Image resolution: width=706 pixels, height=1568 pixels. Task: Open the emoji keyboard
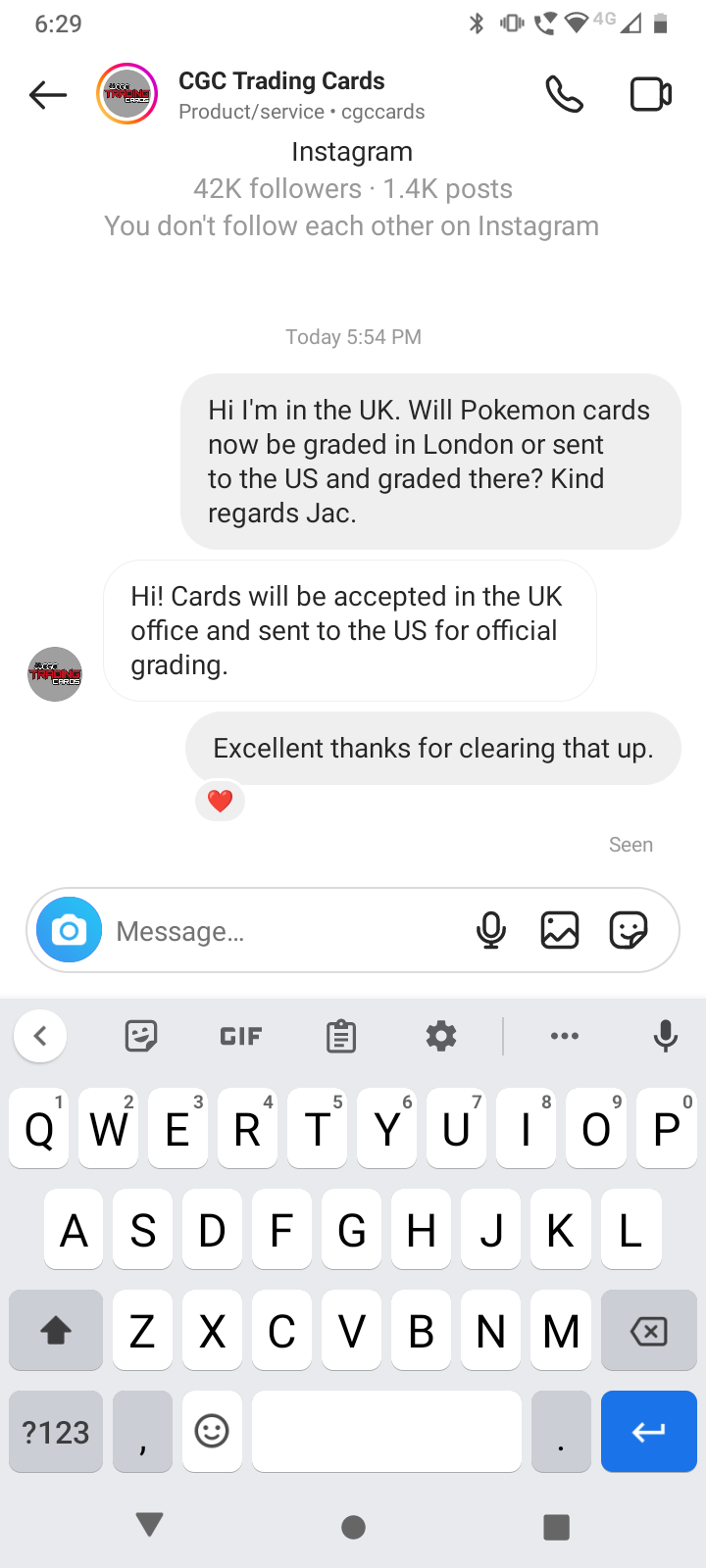pos(212,1432)
